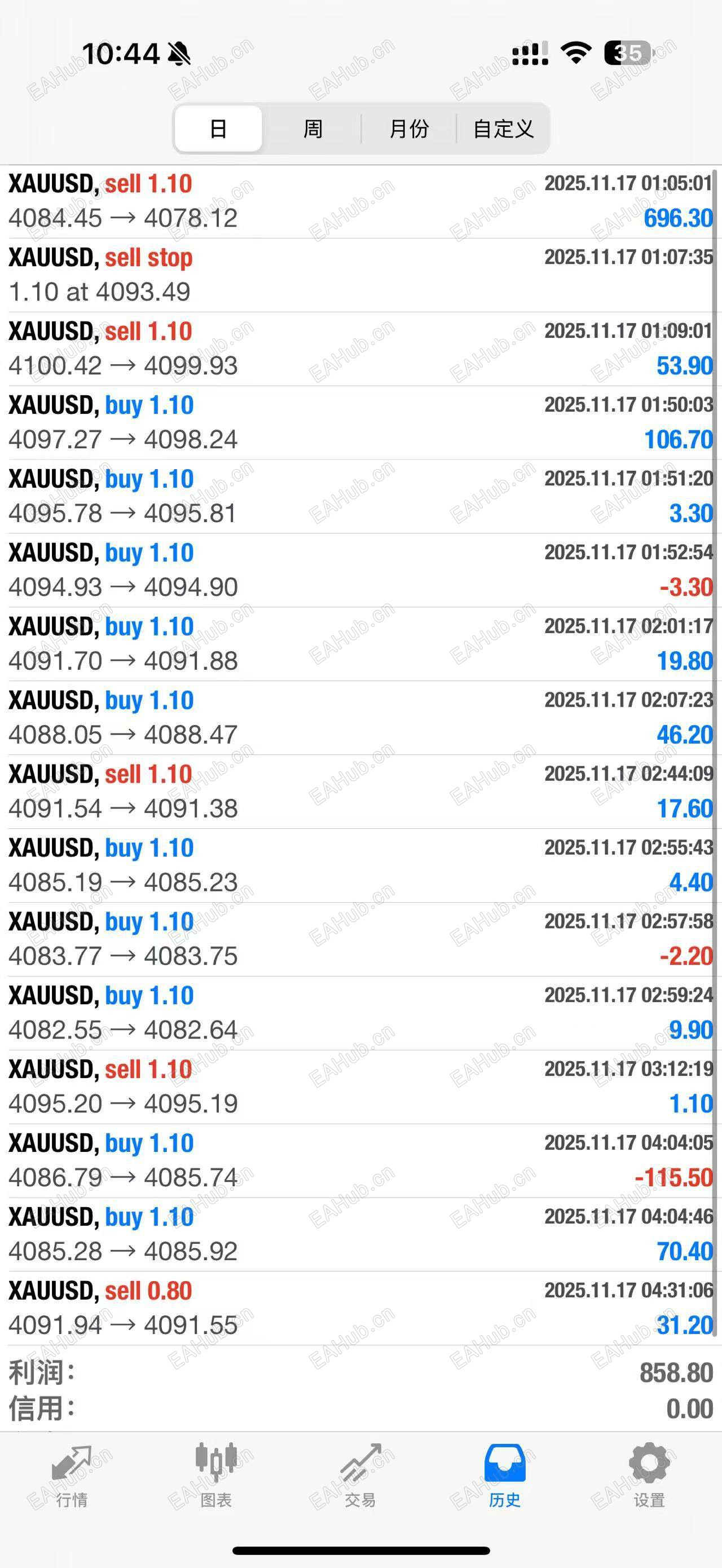The height and width of the screenshot is (1568, 722).
Task: Tap the 历史 tab
Action: pyautogui.click(x=505, y=1474)
